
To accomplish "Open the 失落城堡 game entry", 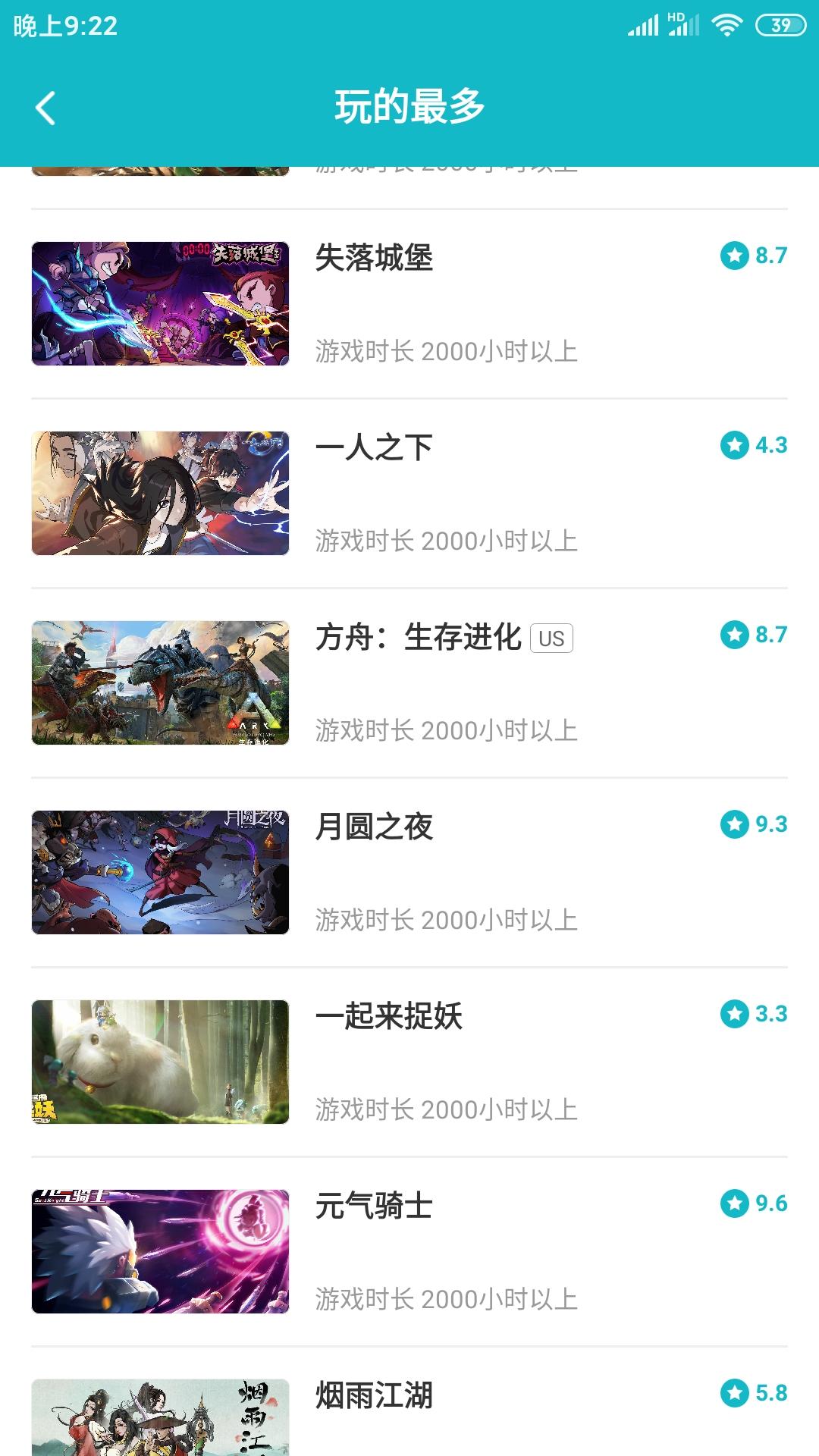I will 409,303.
